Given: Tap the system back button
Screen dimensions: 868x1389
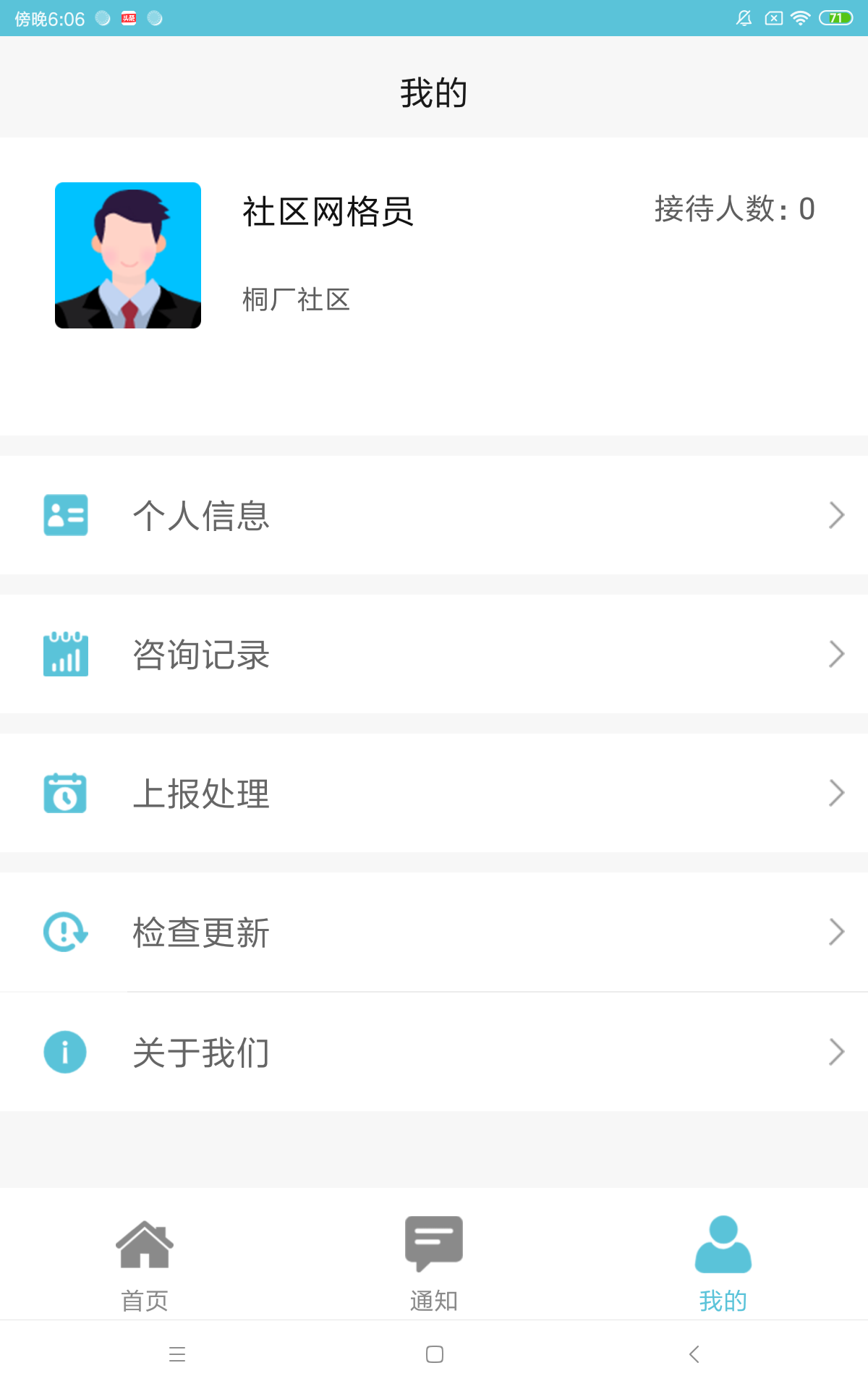Looking at the screenshot, I should coord(694,1354).
